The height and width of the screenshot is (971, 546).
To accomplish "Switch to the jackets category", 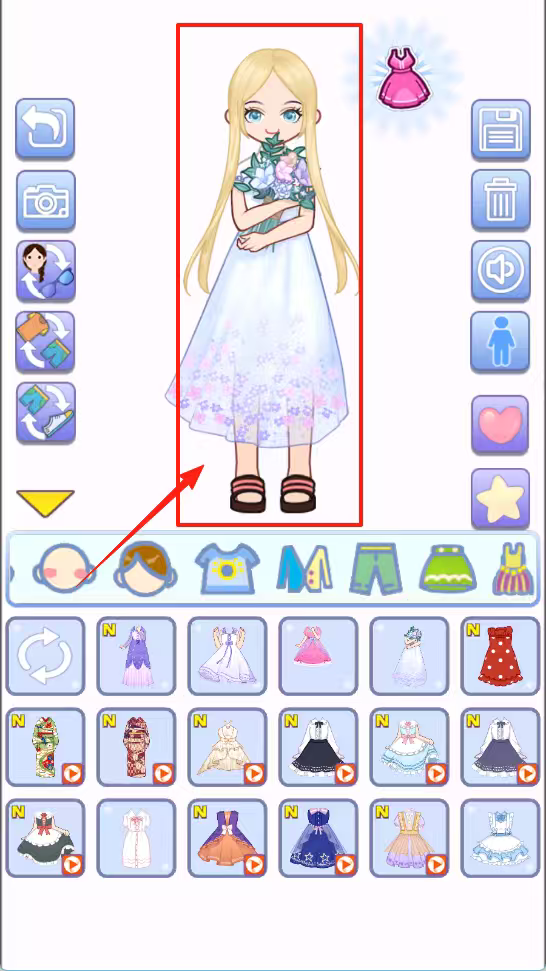I will 305,568.
